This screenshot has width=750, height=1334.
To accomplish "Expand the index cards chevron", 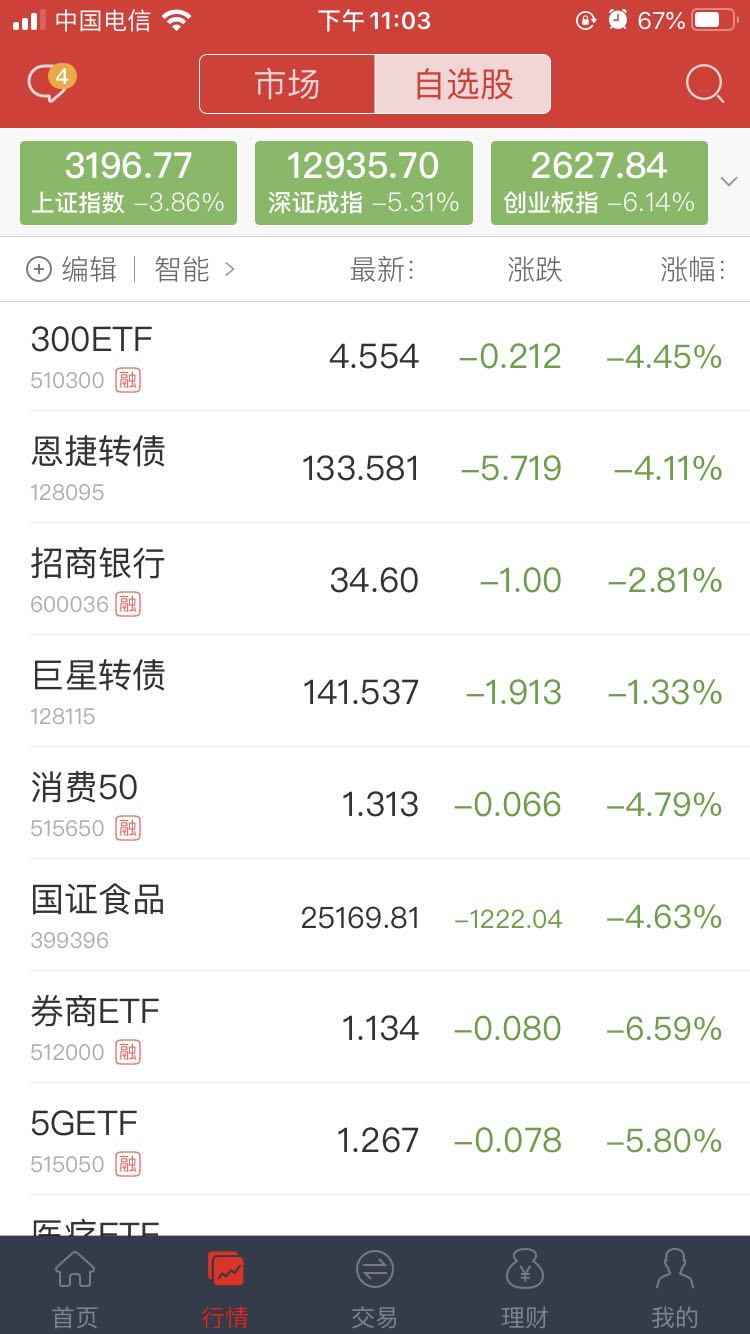I will 729,182.
